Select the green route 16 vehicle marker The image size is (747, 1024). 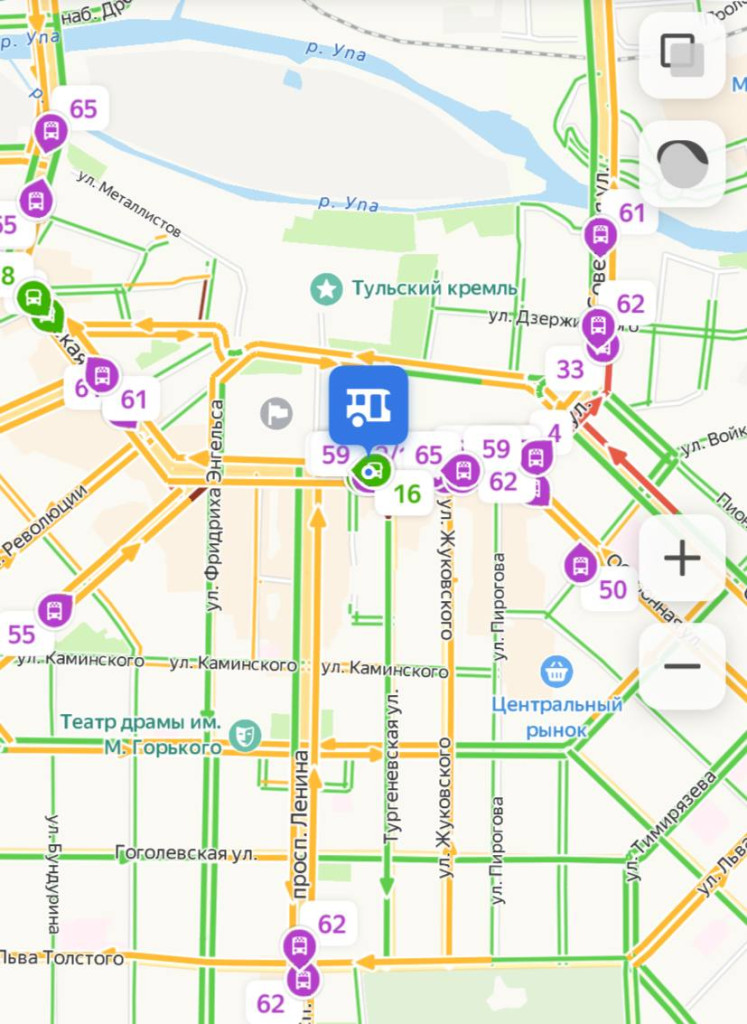coord(373,471)
